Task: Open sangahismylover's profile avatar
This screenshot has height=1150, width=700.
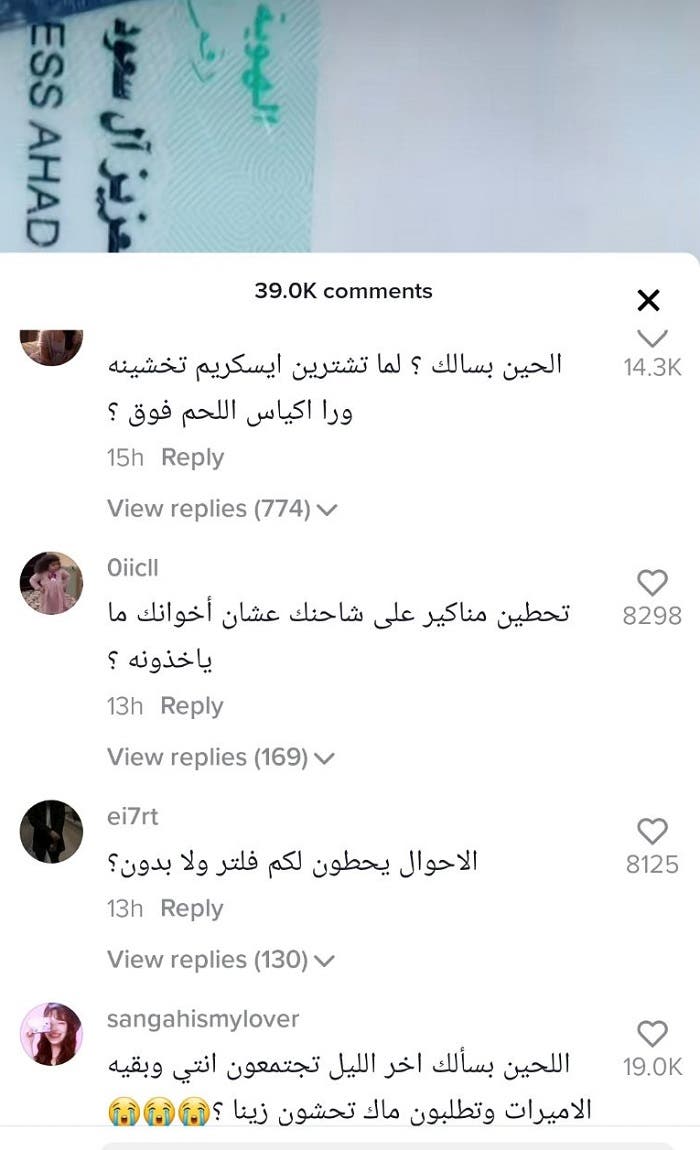Action: [51, 1034]
